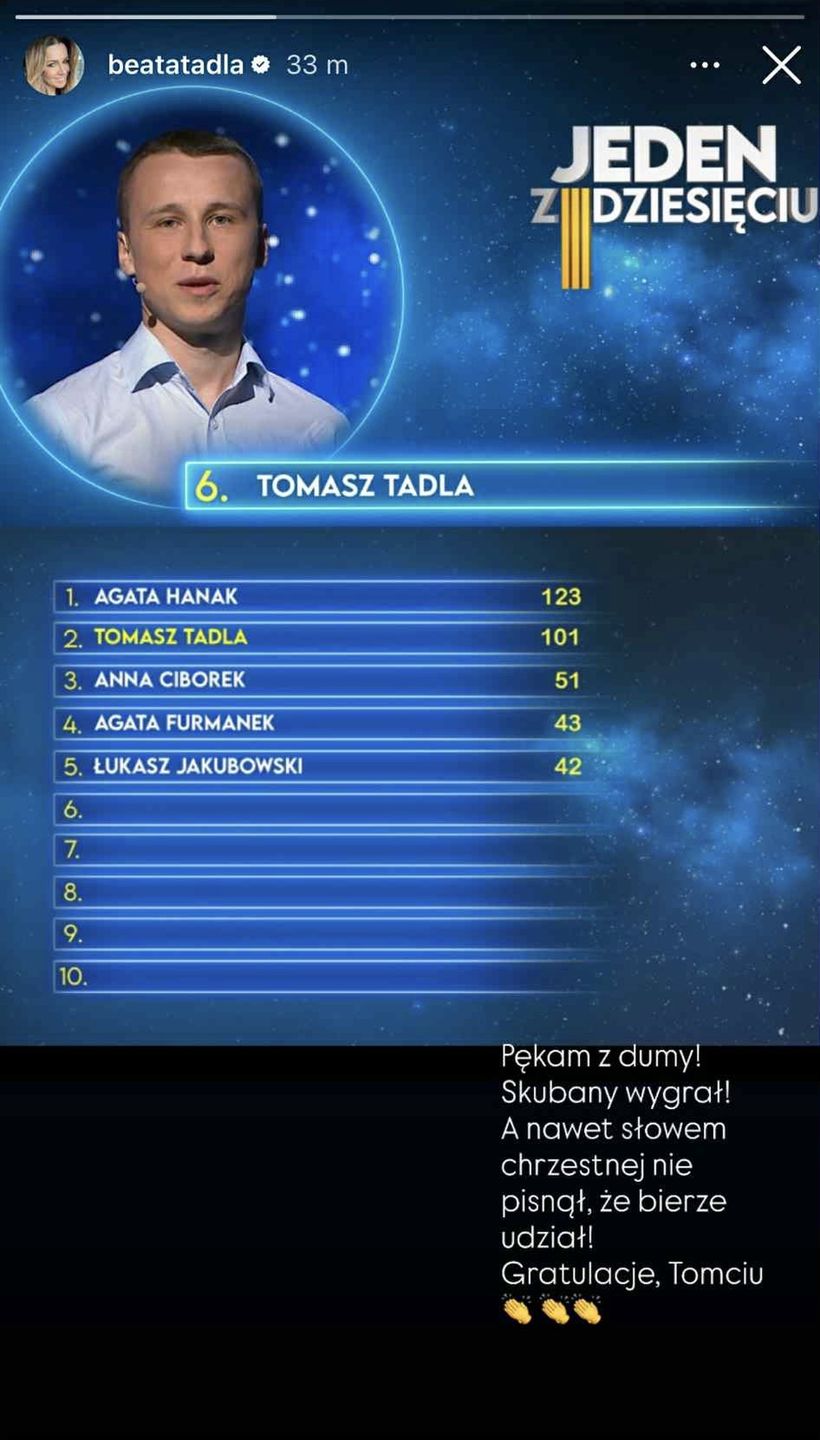Open the beatatadla username link

click(178, 63)
